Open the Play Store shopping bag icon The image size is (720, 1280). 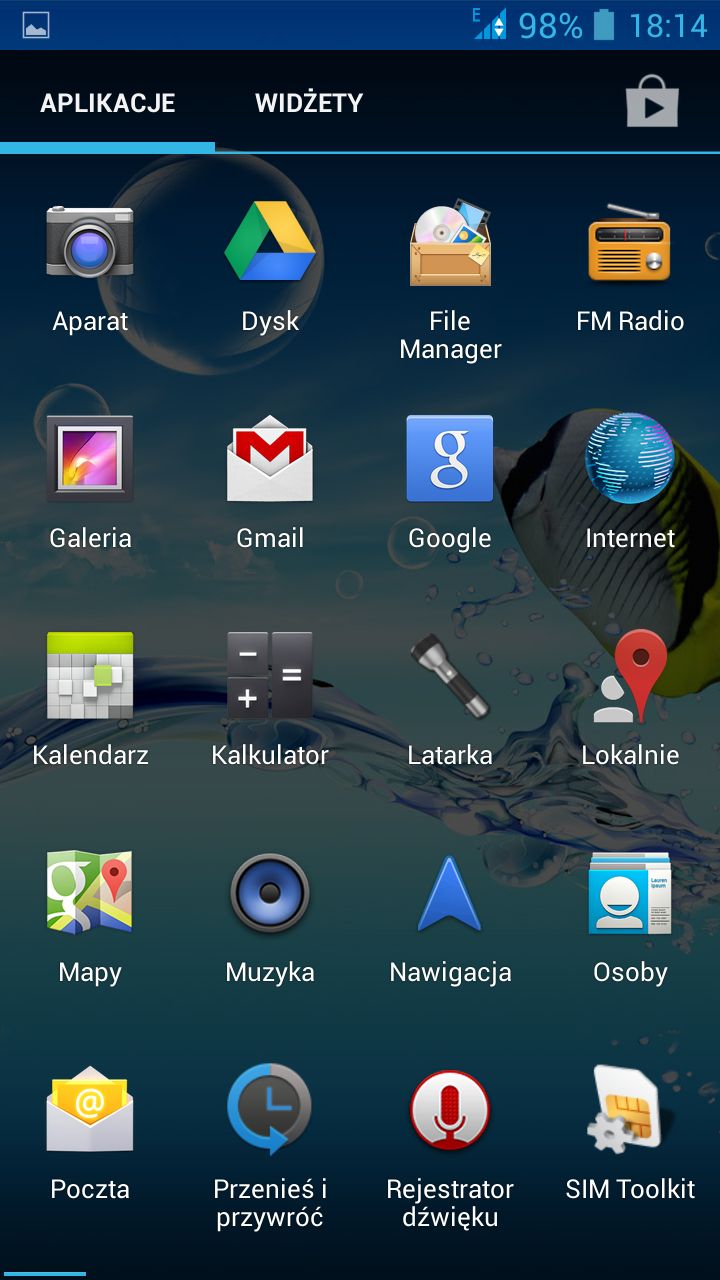point(652,102)
